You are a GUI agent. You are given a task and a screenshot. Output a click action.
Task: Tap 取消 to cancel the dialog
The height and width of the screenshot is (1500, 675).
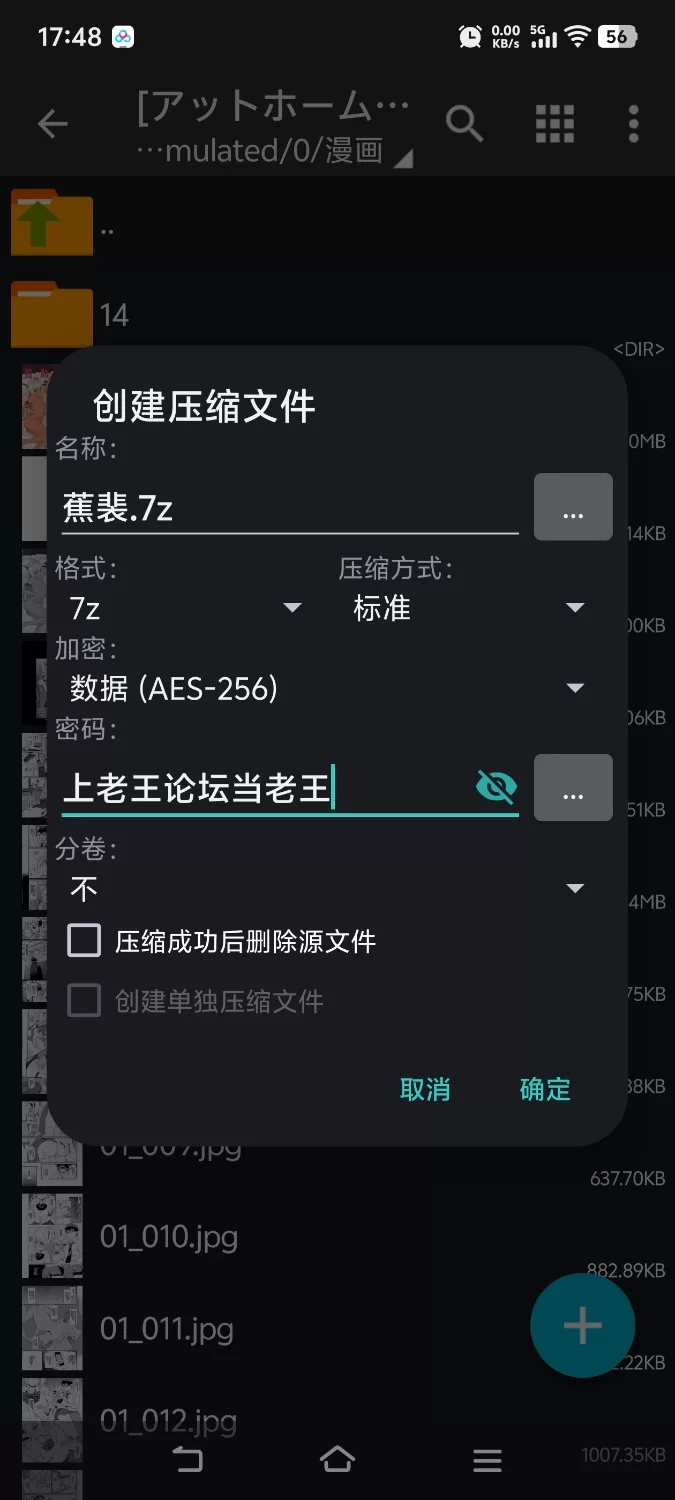425,1089
